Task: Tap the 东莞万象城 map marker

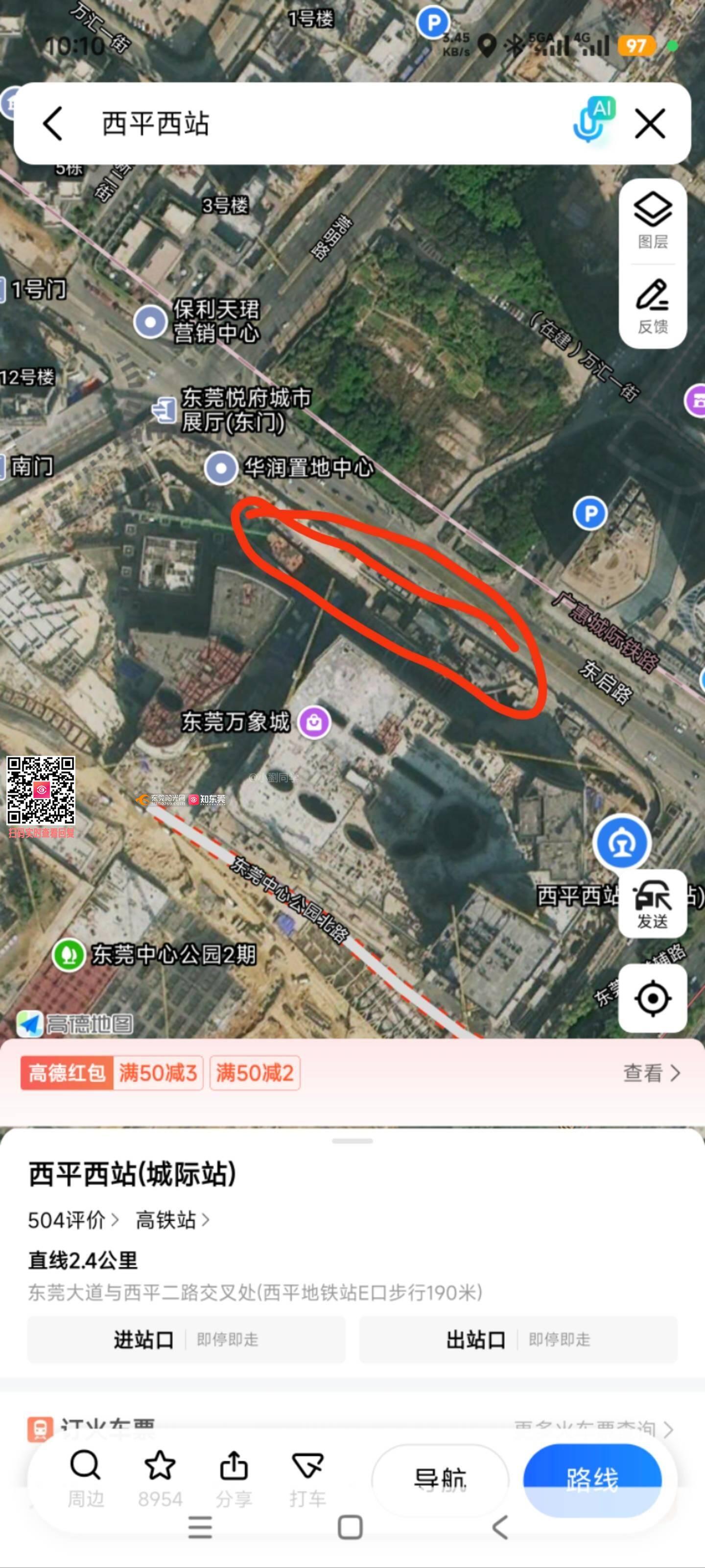Action: [x=314, y=722]
